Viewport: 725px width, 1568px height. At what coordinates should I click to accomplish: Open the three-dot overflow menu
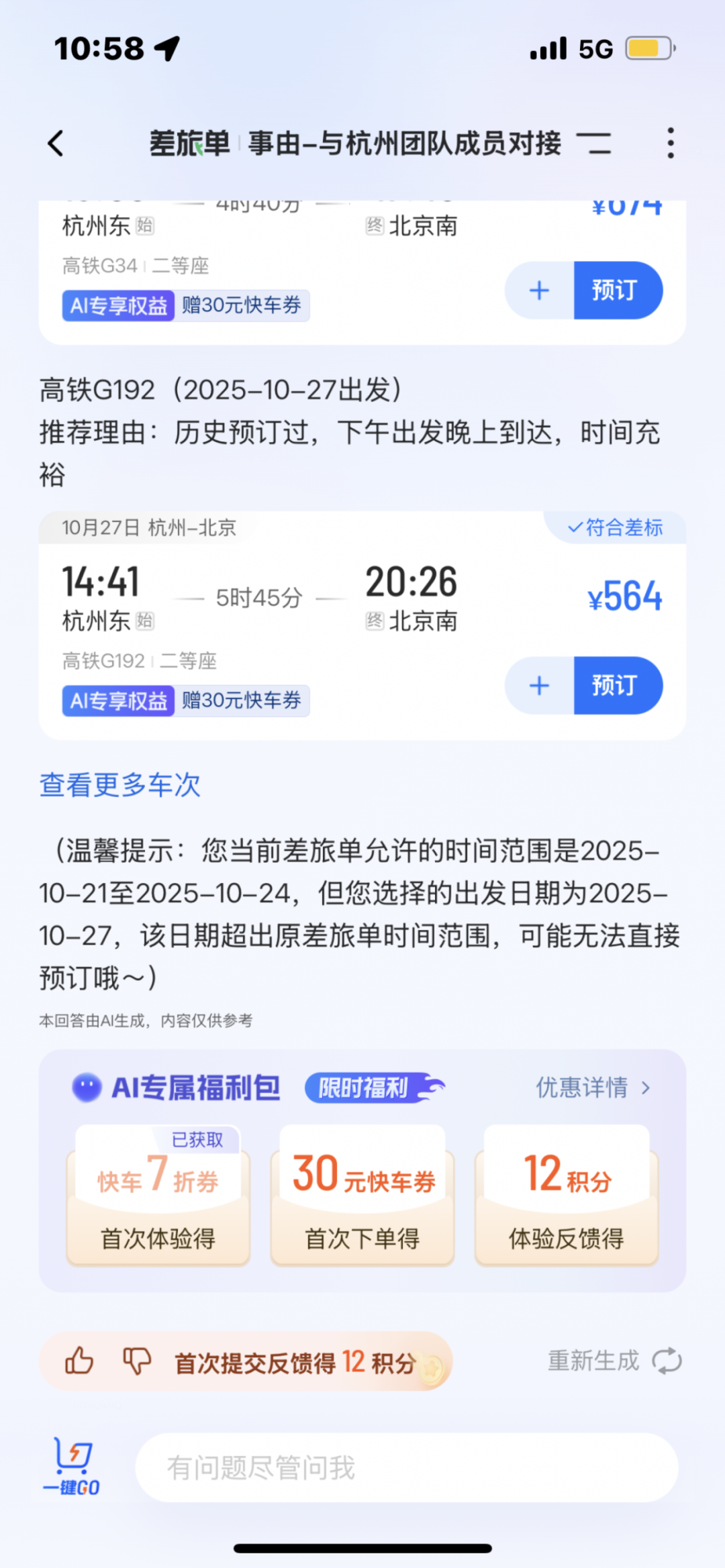click(x=671, y=143)
